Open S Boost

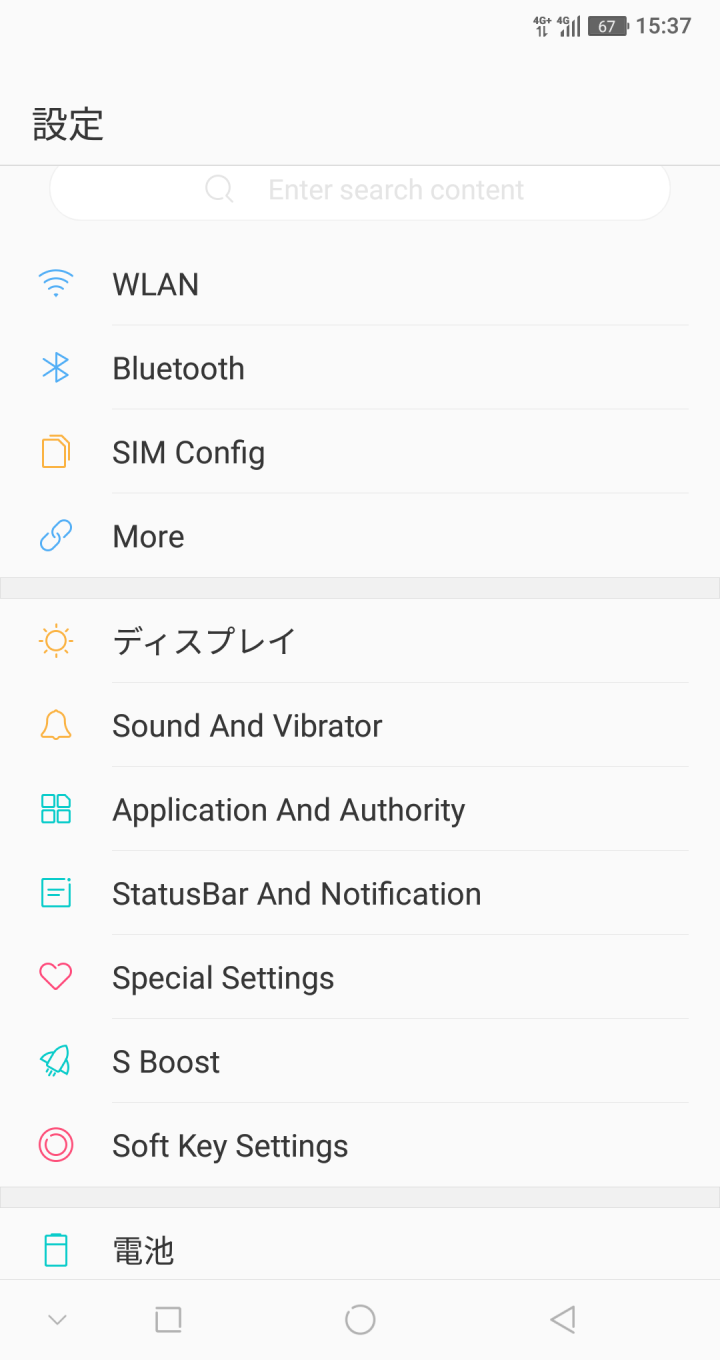pyautogui.click(x=360, y=1061)
